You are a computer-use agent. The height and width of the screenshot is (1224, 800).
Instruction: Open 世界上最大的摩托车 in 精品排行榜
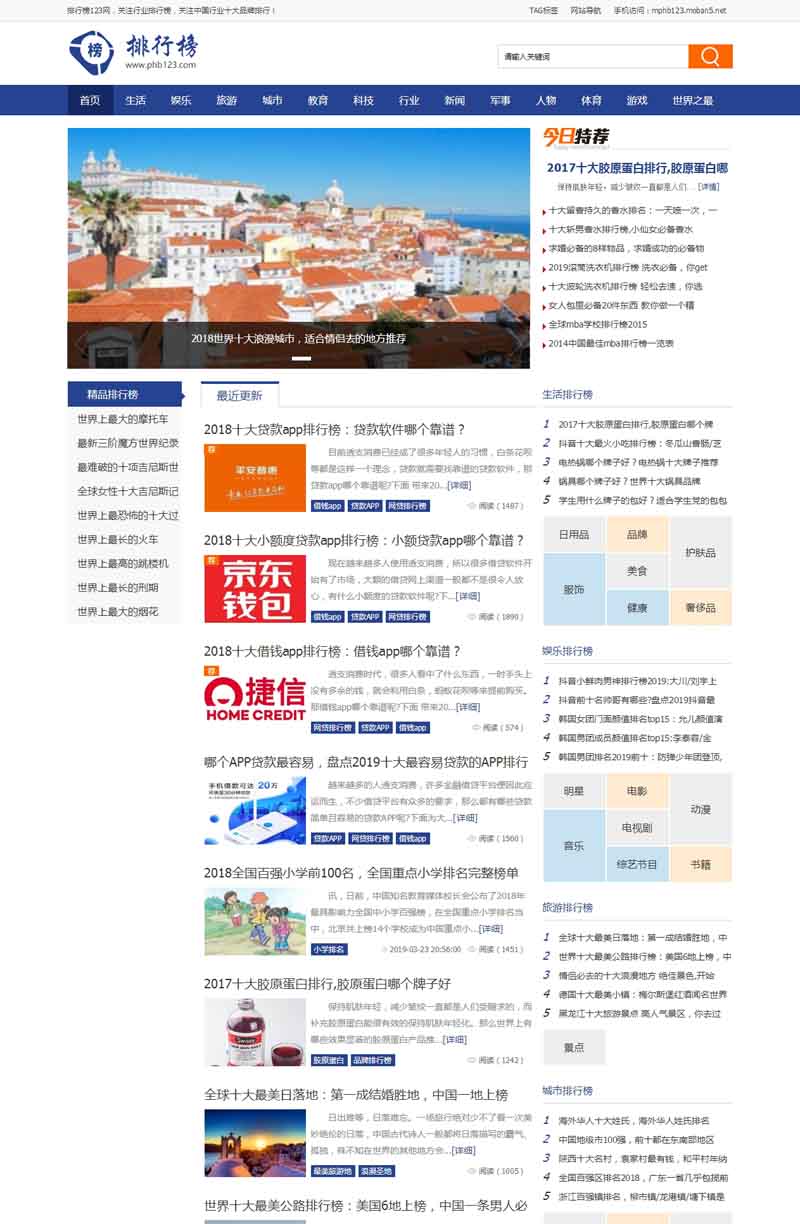point(123,419)
